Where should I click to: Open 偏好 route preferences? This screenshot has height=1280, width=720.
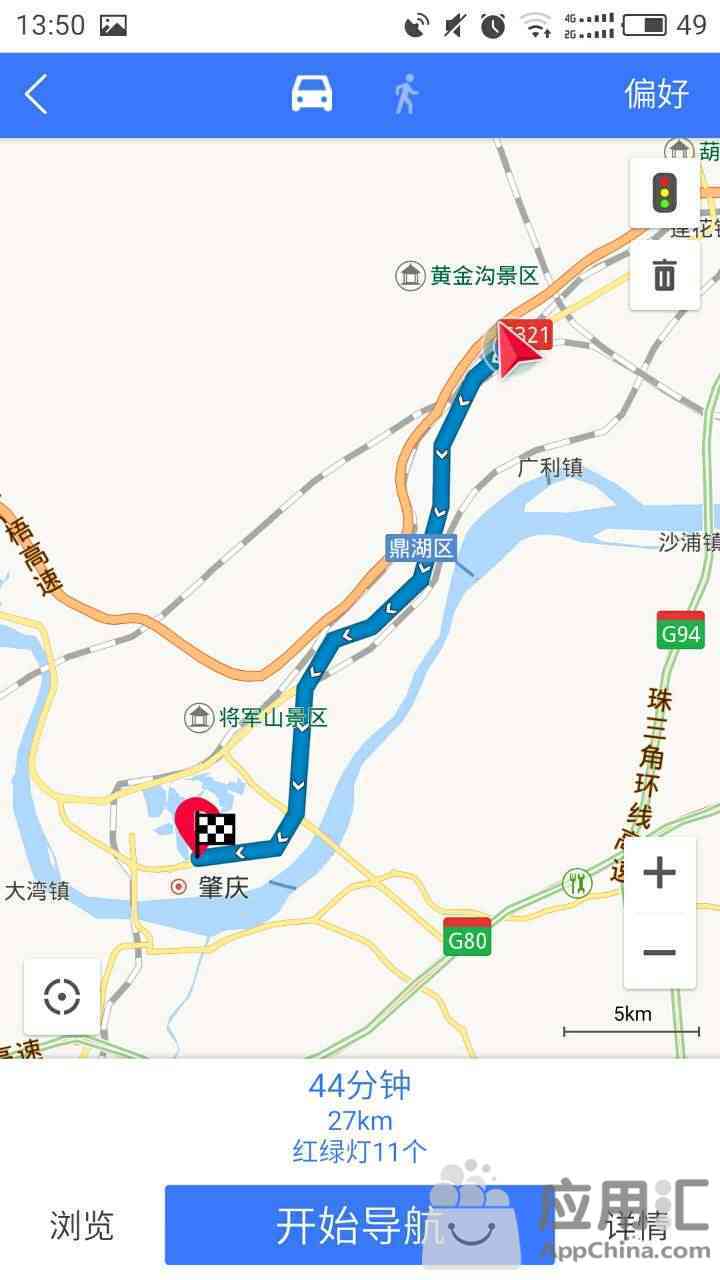point(656,94)
